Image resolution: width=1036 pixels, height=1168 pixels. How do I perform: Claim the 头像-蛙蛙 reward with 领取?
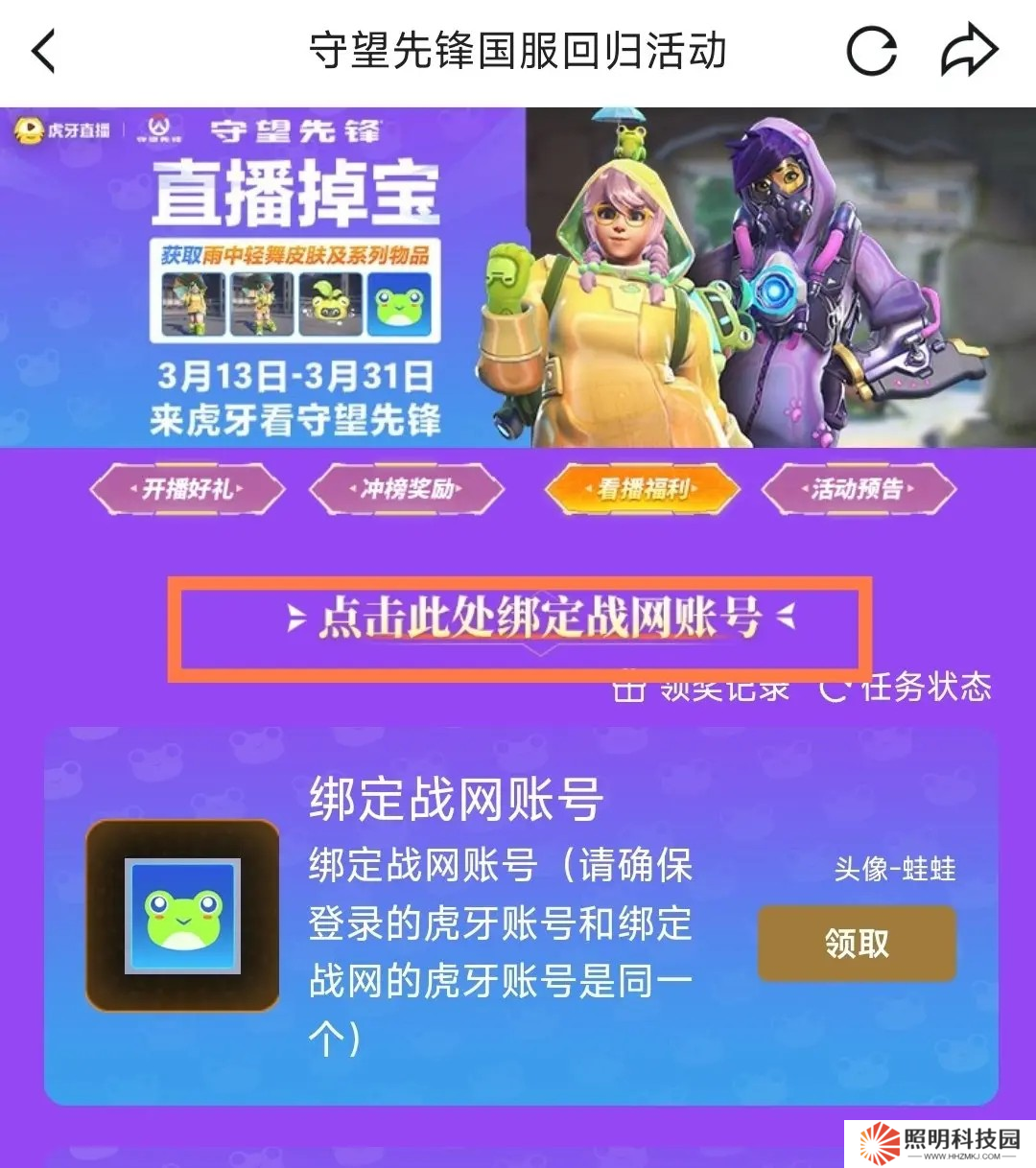coord(857,944)
